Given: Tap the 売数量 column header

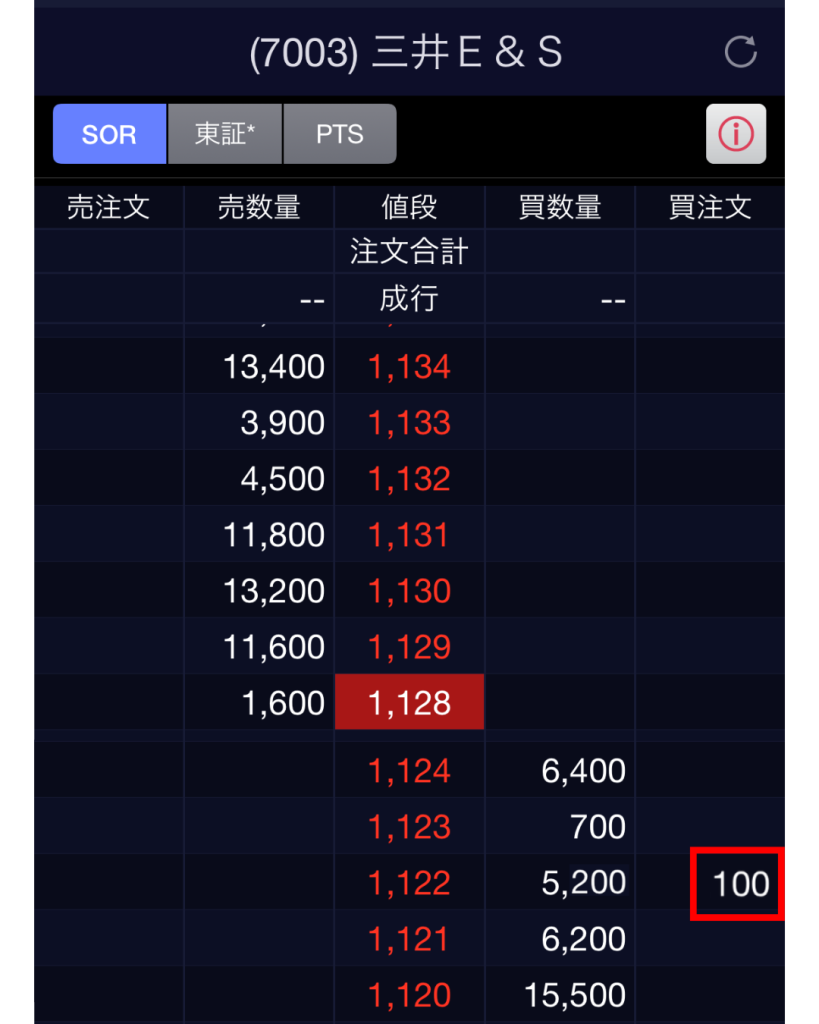Looking at the screenshot, I should tap(258, 207).
